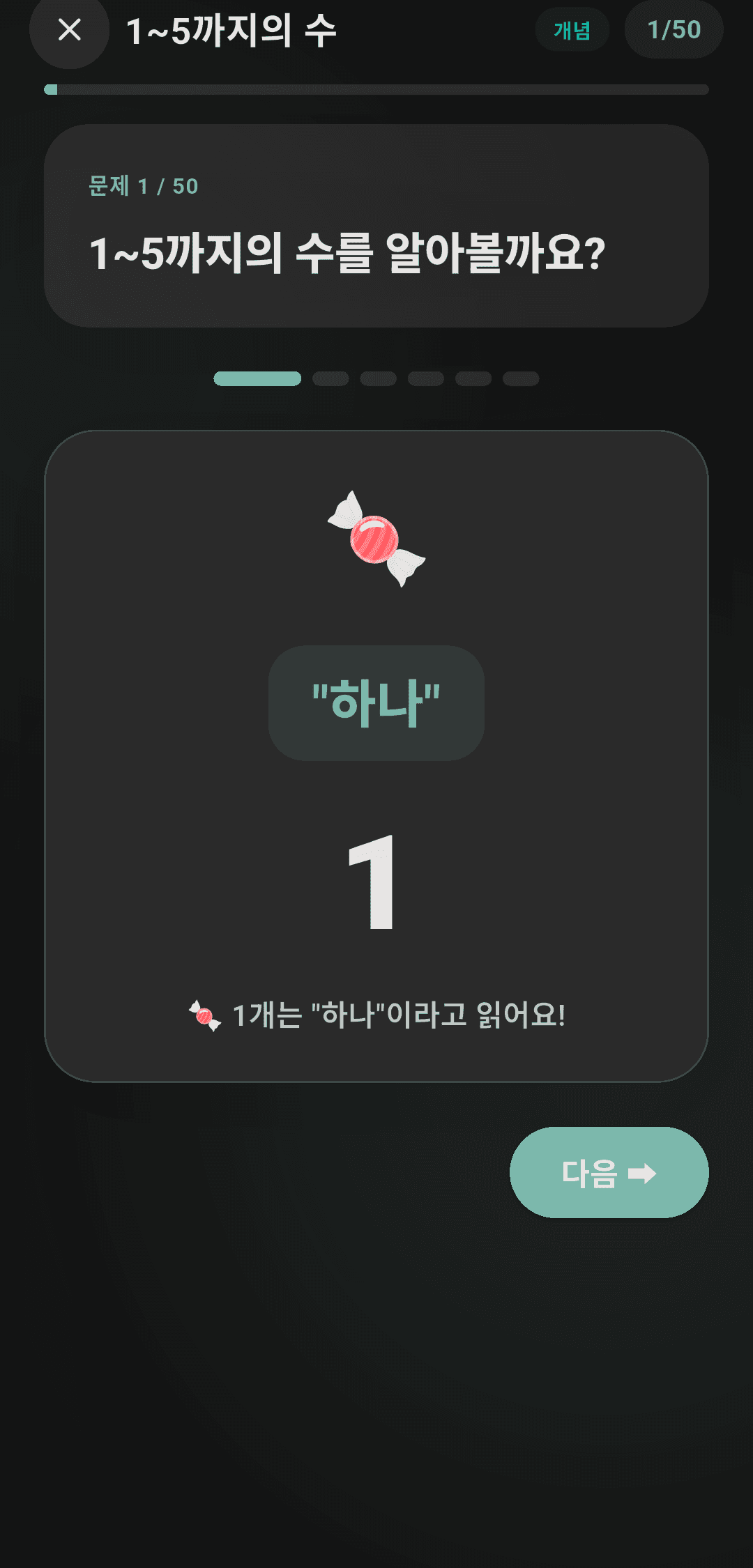This screenshot has height=1568, width=753.
Task: Click the progress bar below the header
Action: tap(376, 89)
